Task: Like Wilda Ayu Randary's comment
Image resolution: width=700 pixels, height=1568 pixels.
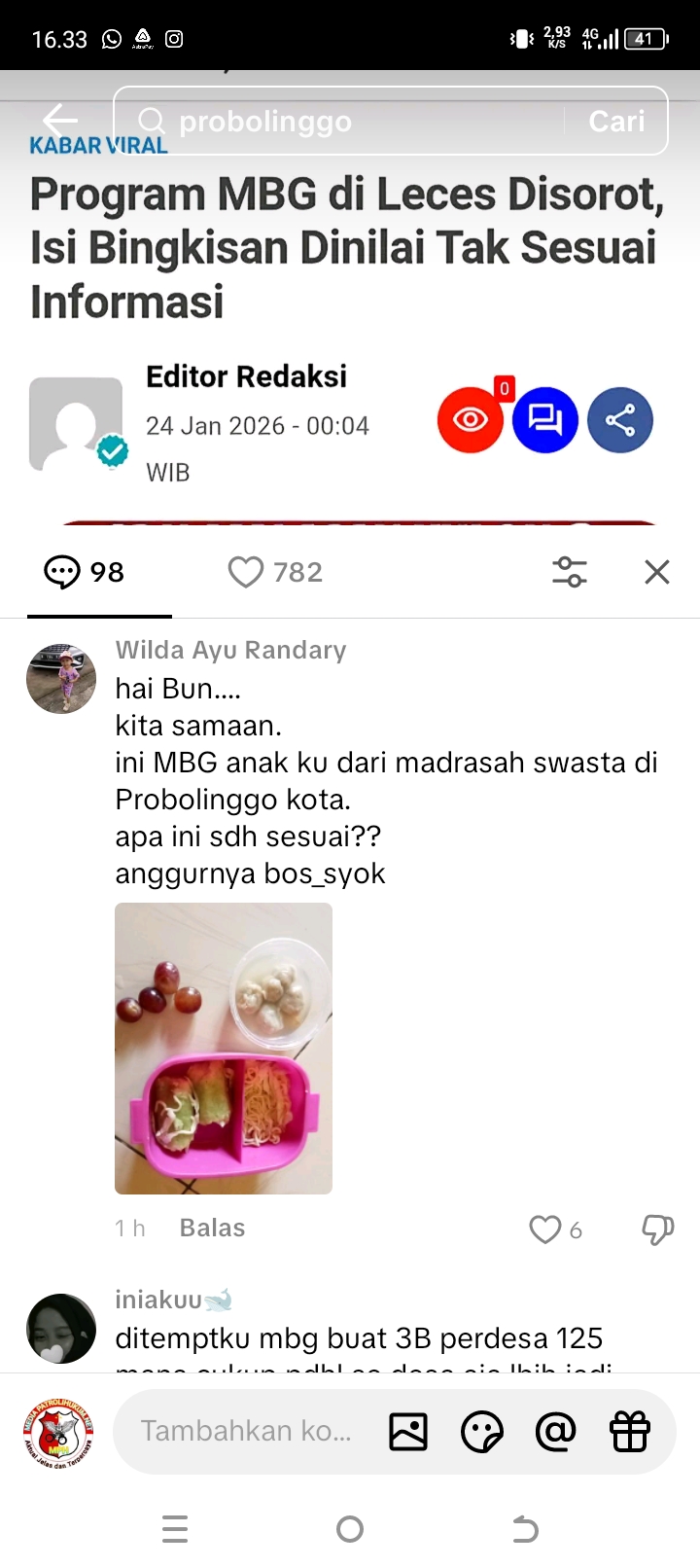Action: [545, 1229]
